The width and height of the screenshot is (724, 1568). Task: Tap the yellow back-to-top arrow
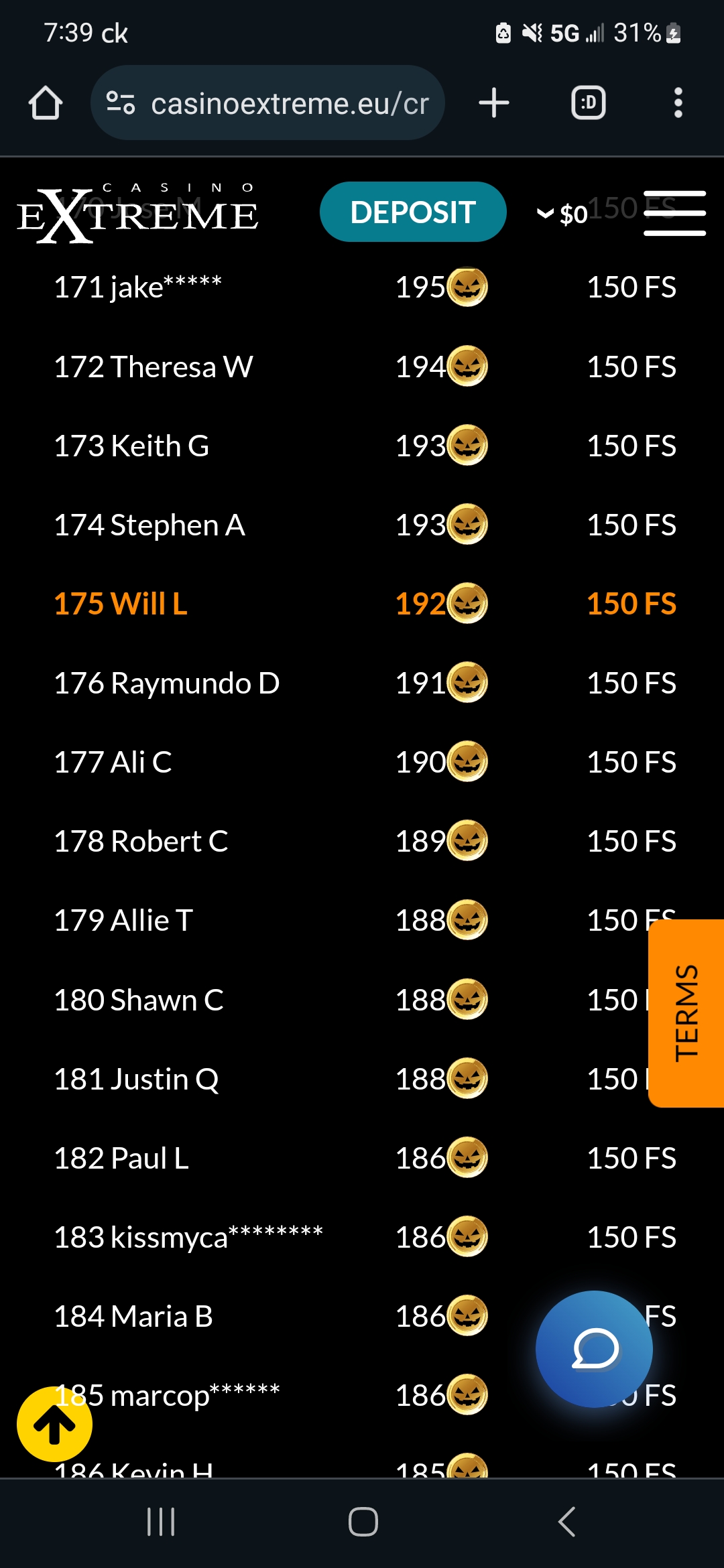pyautogui.click(x=55, y=1424)
